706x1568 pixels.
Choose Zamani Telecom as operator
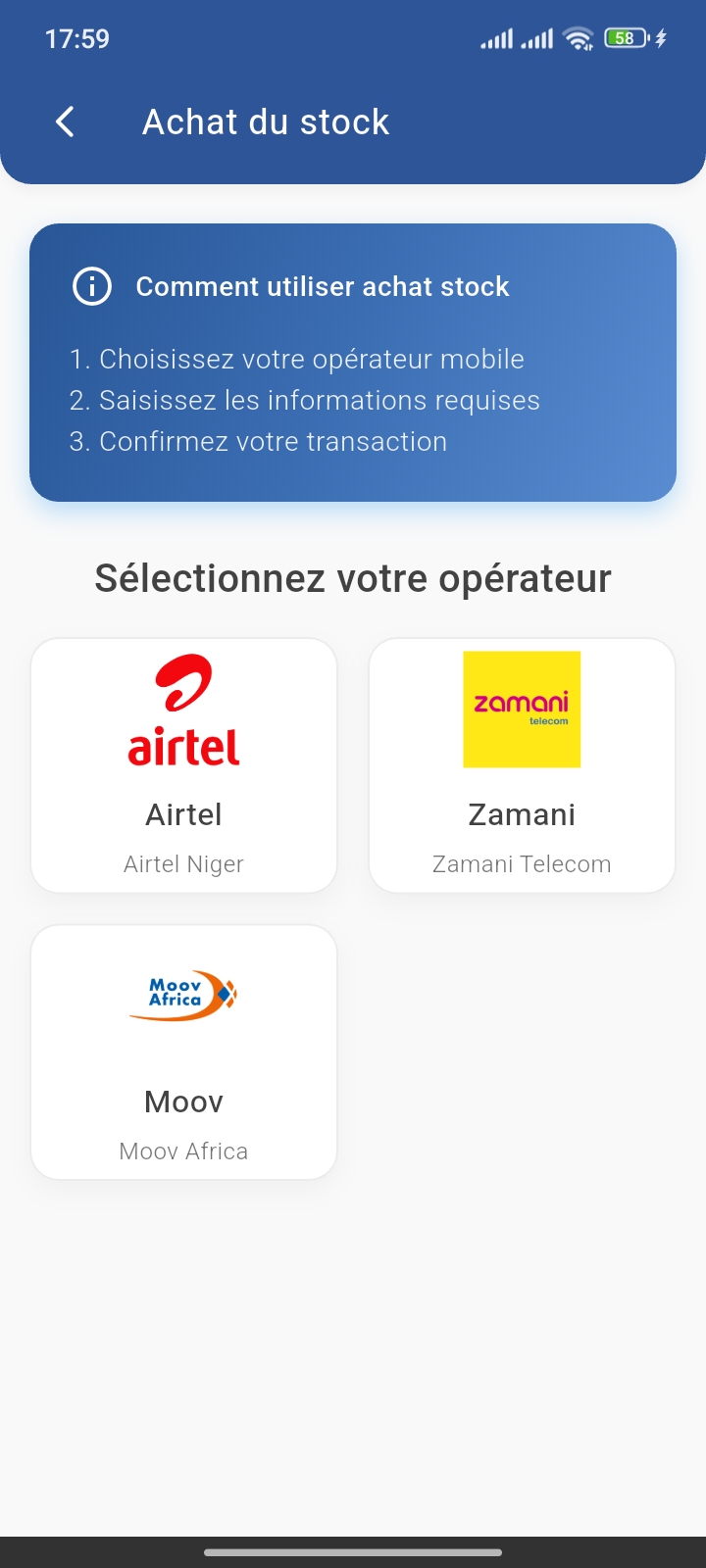(522, 765)
